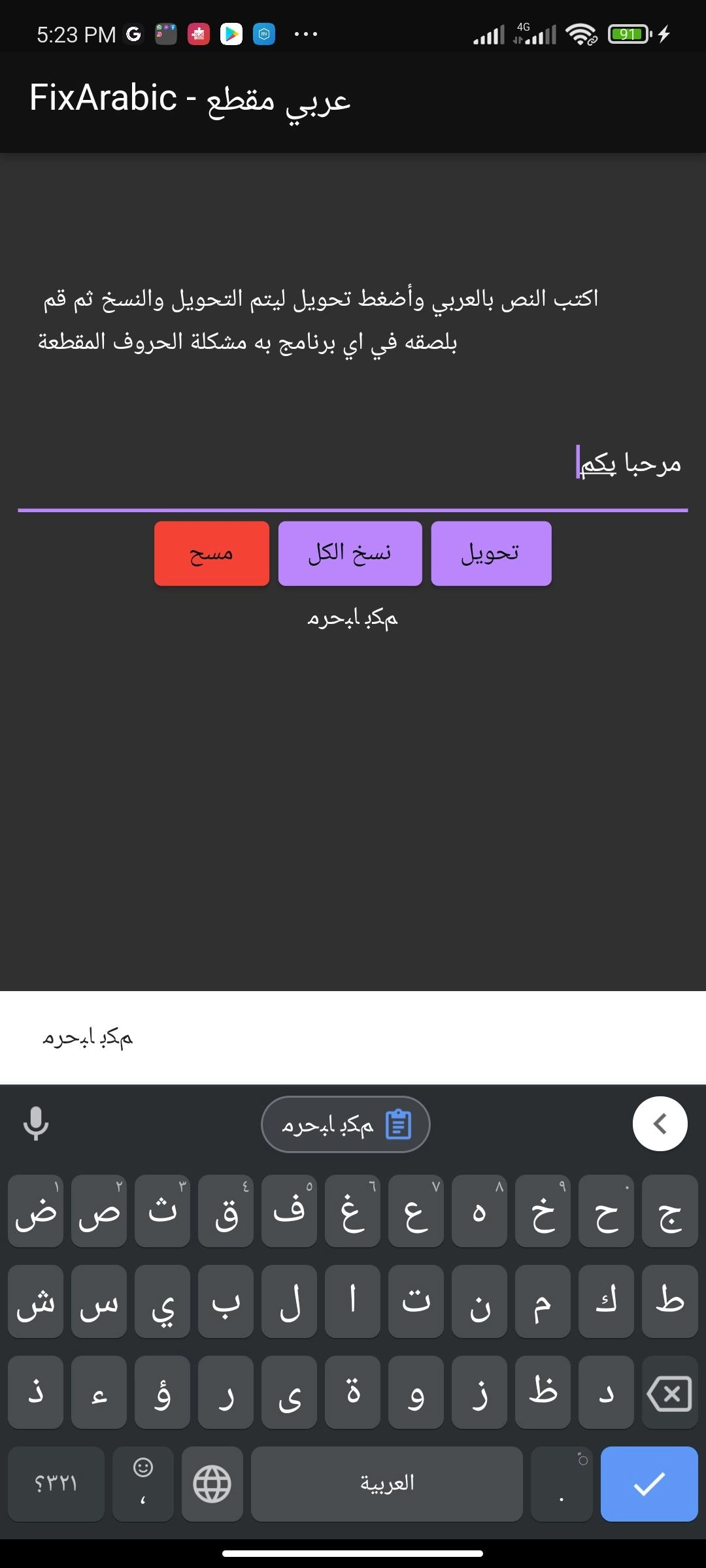Image resolution: width=706 pixels, height=1568 pixels.
Task: Open the emoji key
Action: pos(143,1484)
